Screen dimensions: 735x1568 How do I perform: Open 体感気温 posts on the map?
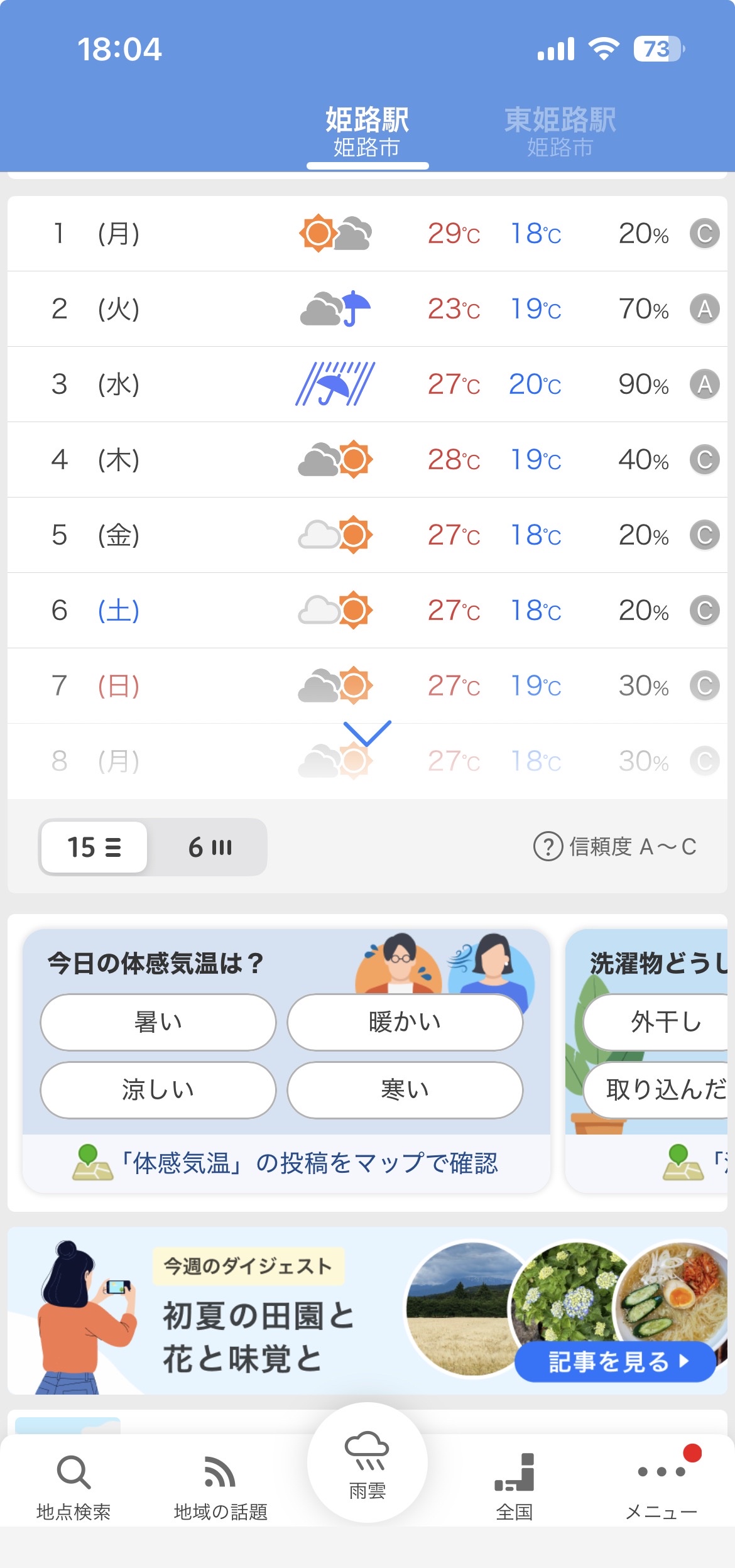pos(286,1163)
